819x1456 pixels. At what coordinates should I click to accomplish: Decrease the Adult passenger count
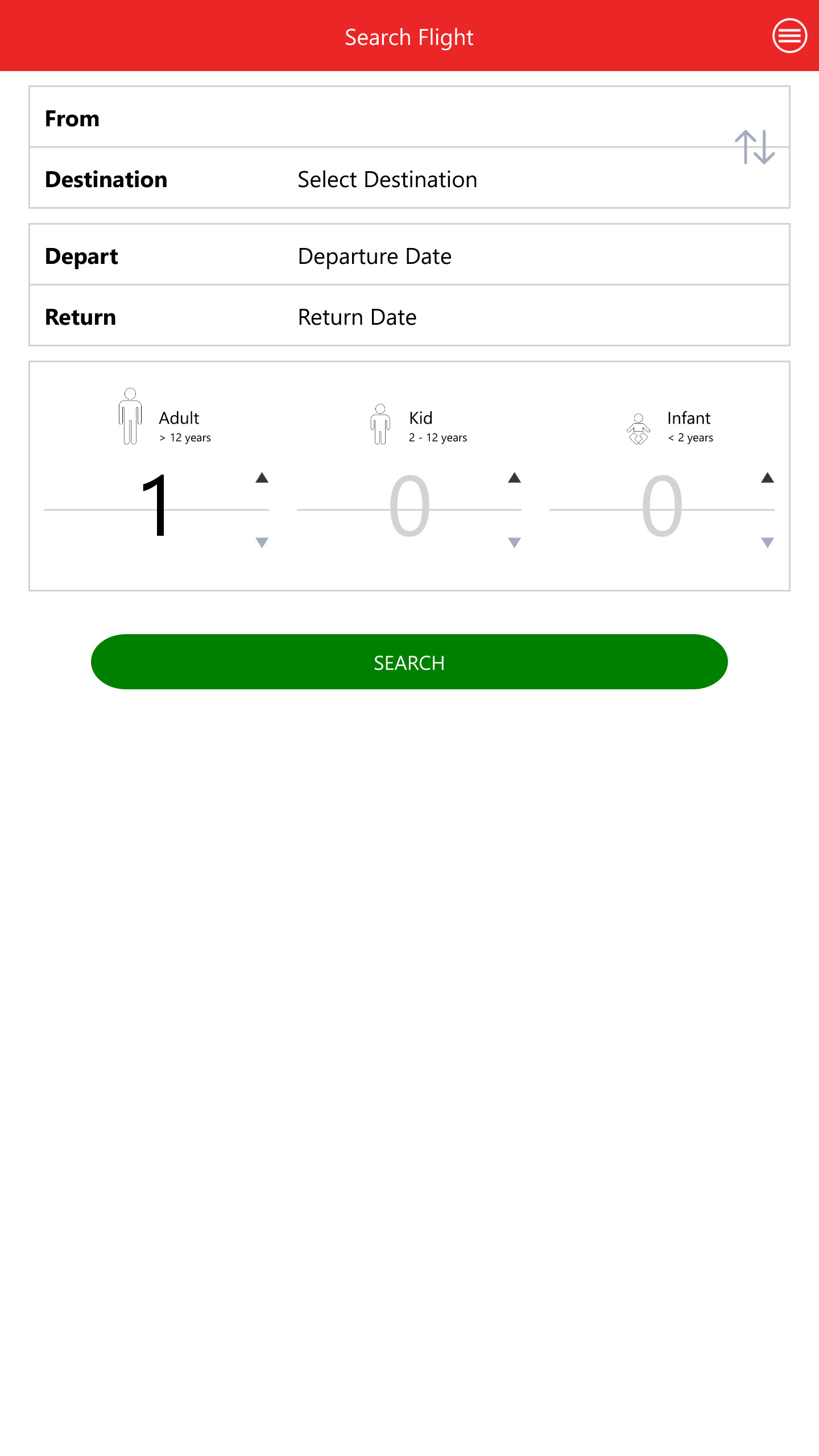tap(262, 543)
